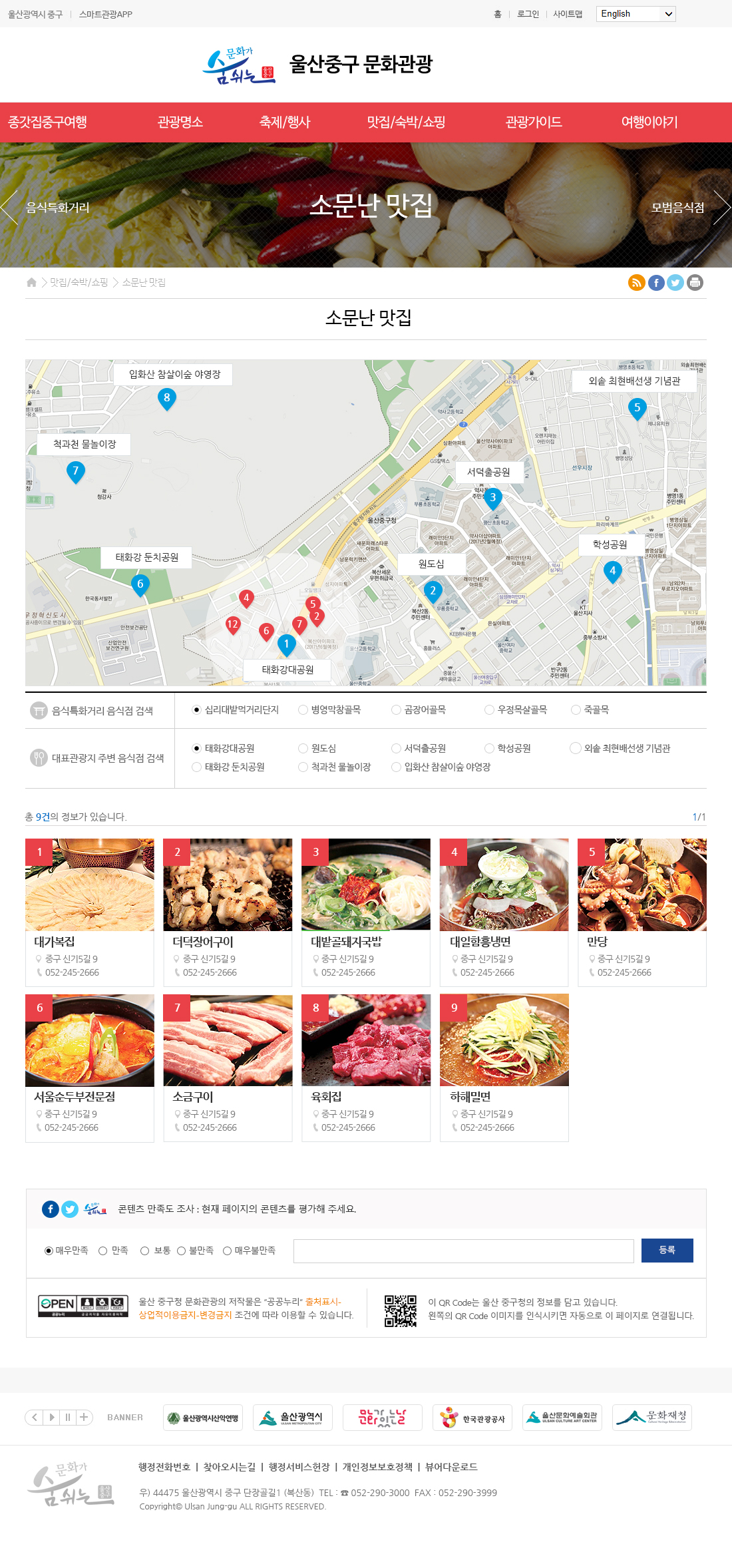This screenshot has height=1568, width=732.
Task: Go to 모범음식점 with the right arrow
Action: click(x=721, y=207)
